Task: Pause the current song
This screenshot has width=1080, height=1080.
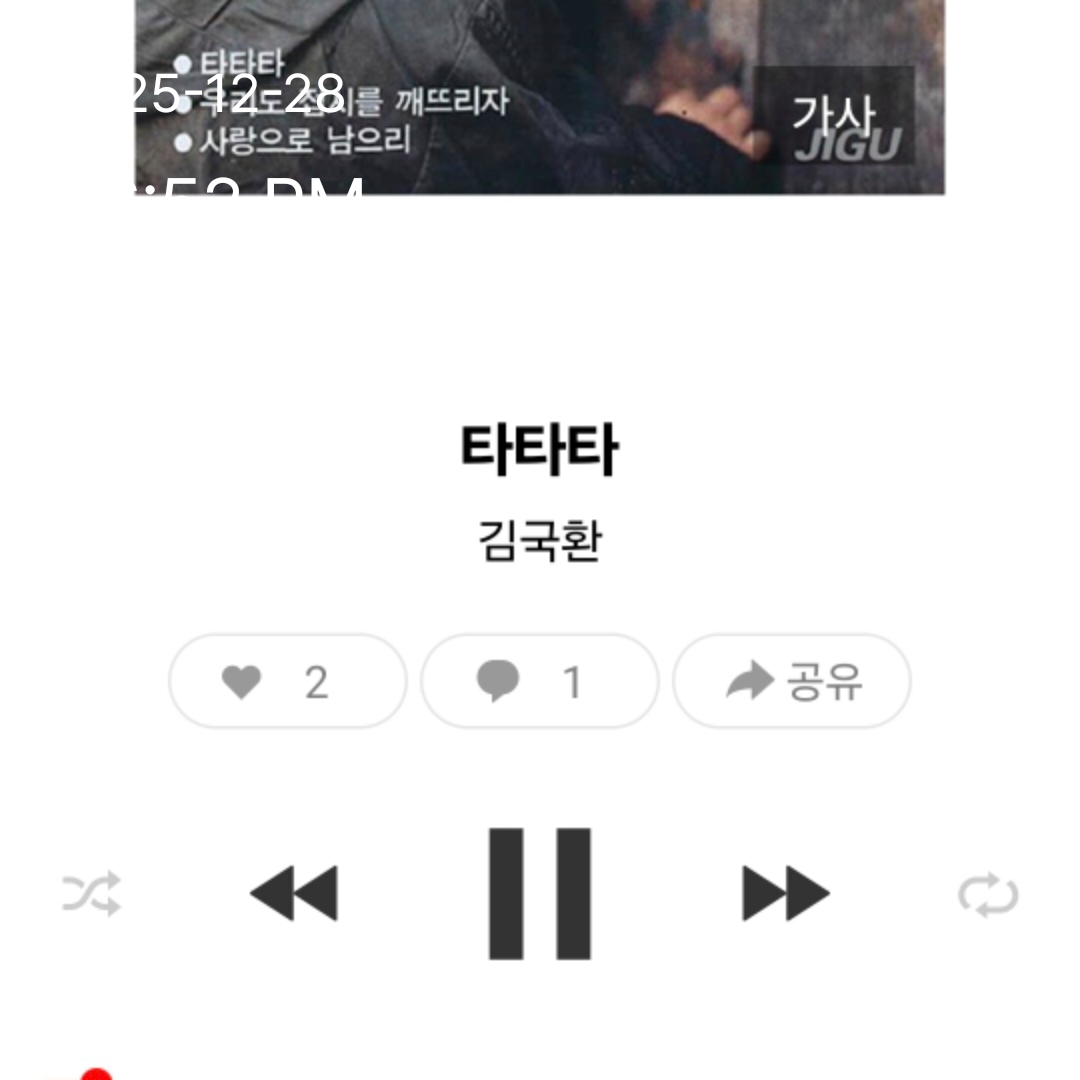Action: point(540,893)
